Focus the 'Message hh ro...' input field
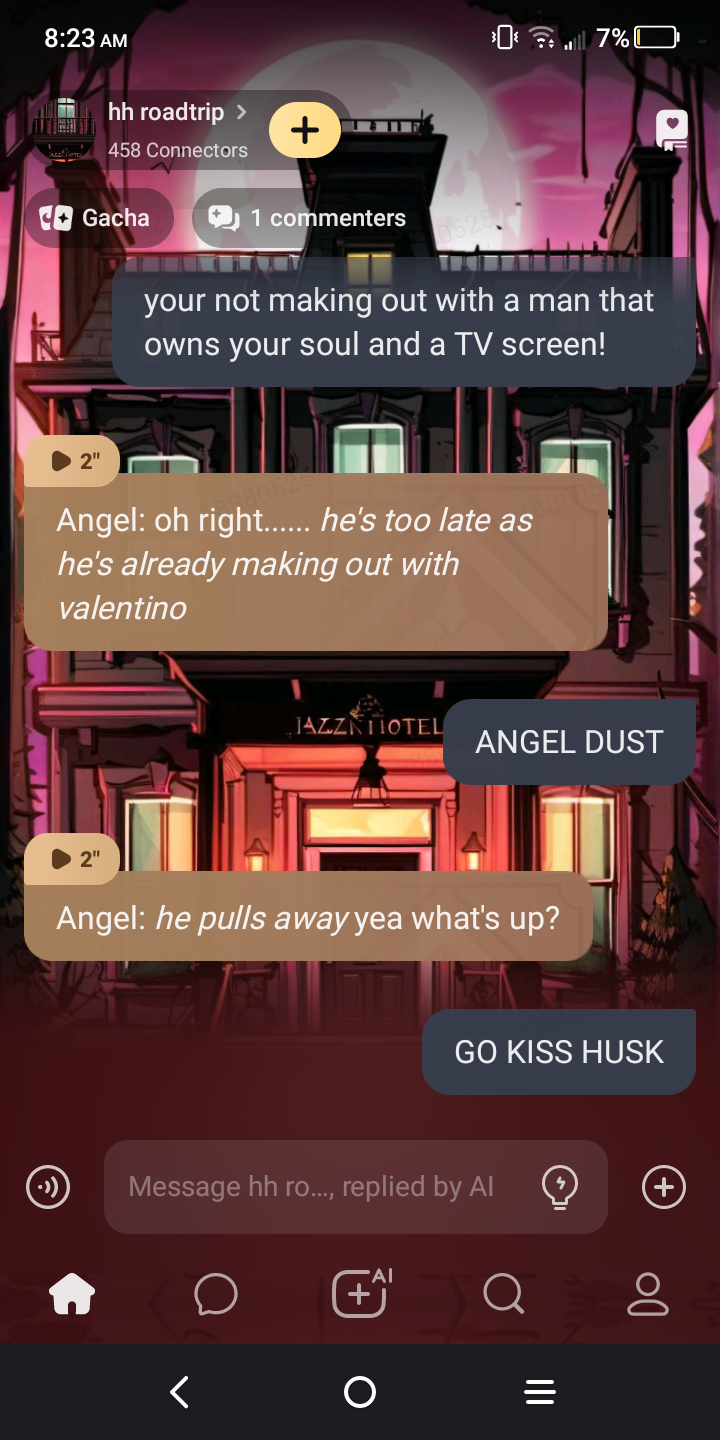720x1440 pixels. 310,1187
